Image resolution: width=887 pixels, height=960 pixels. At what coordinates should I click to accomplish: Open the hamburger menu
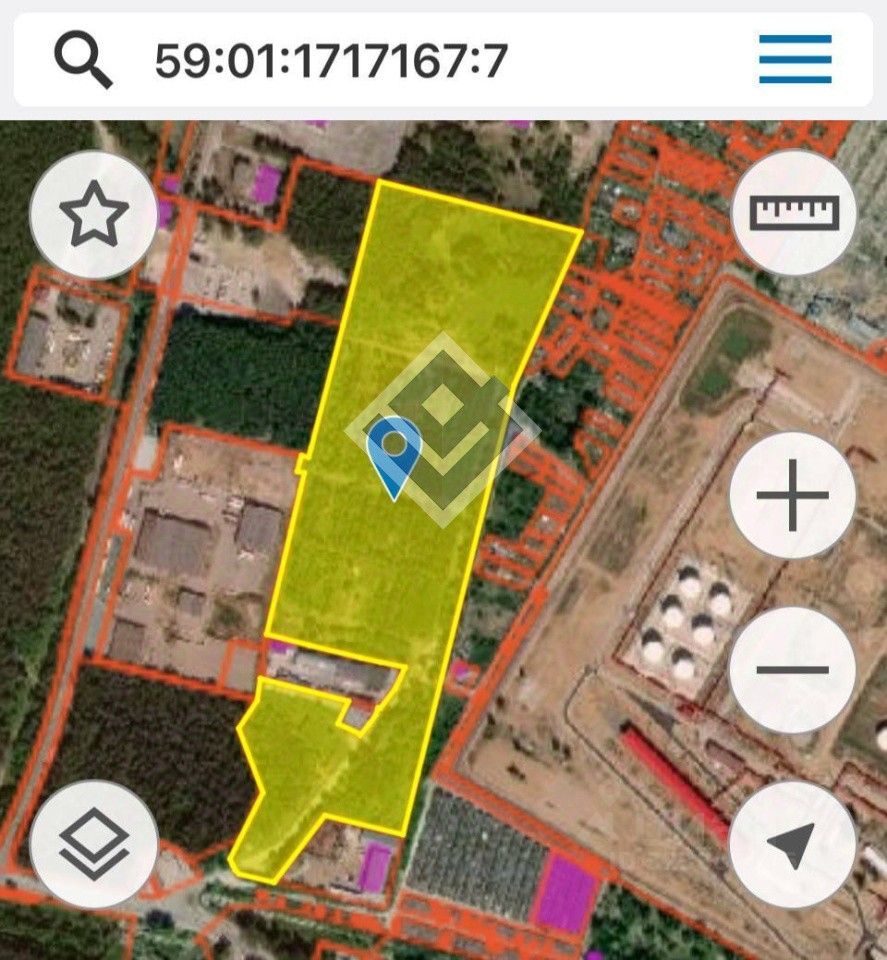pos(795,59)
